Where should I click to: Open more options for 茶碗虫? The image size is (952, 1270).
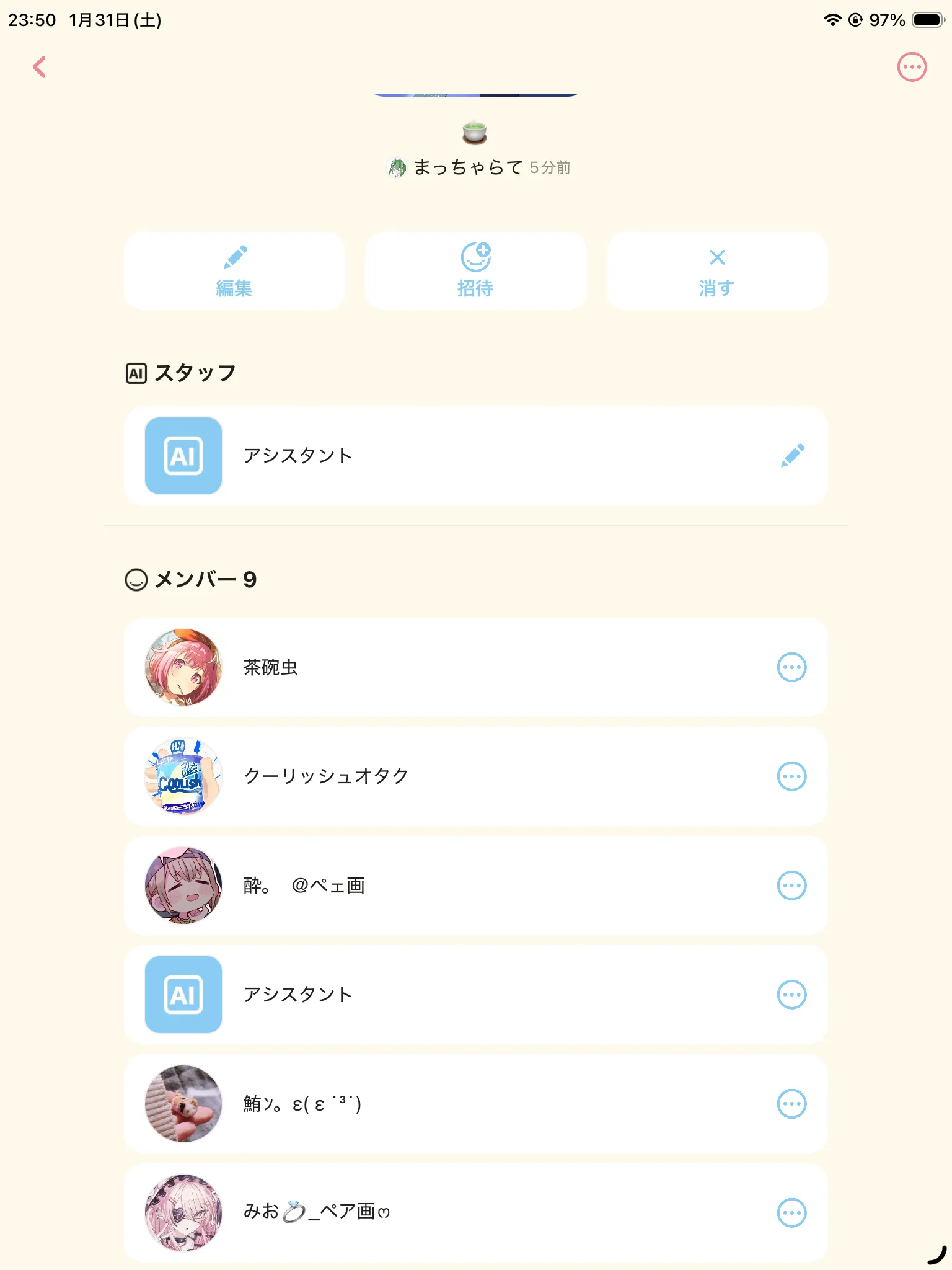pos(791,667)
